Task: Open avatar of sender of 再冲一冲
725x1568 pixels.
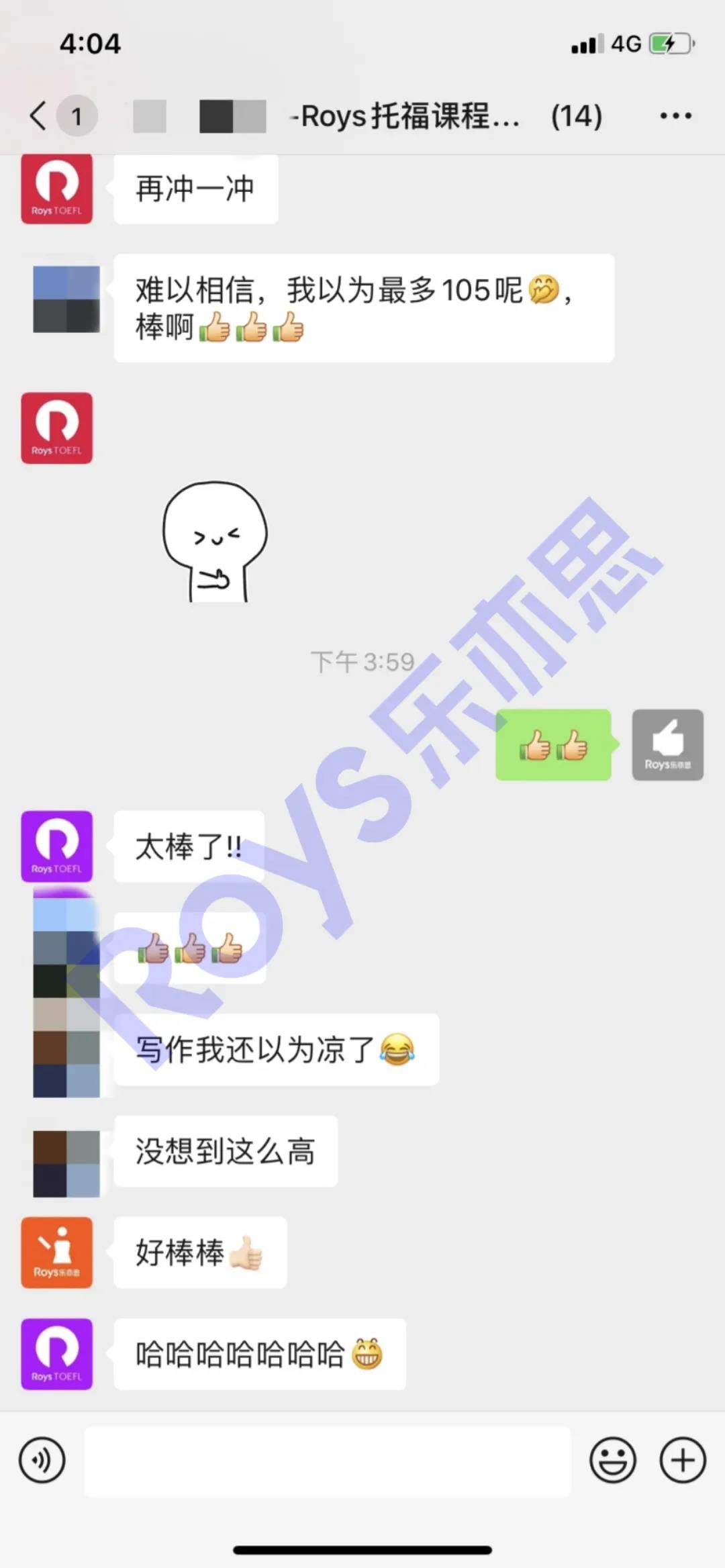Action: pos(57,189)
